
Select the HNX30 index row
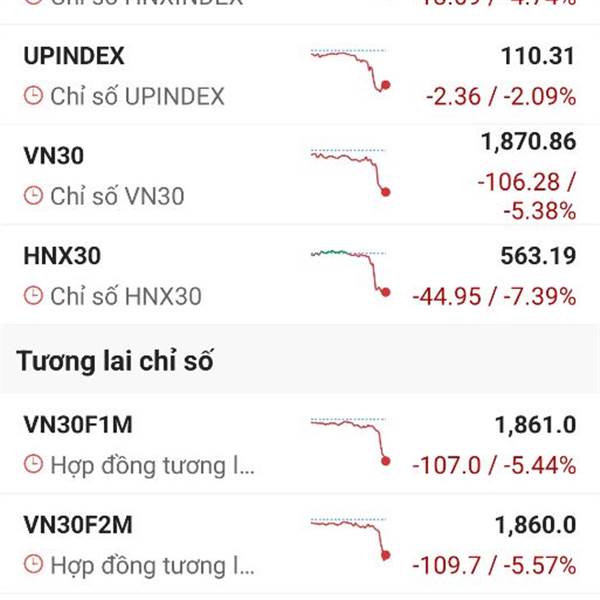pyautogui.click(x=299, y=276)
